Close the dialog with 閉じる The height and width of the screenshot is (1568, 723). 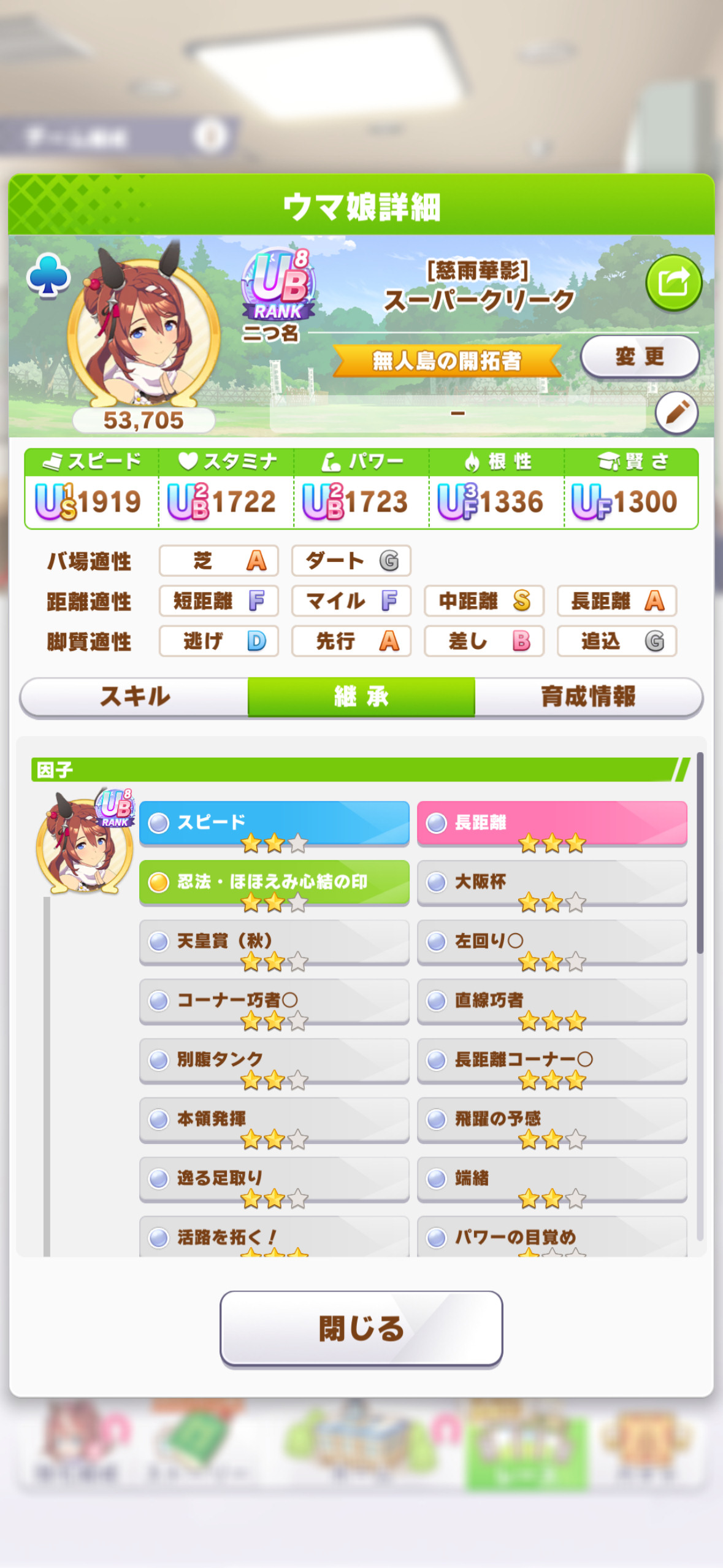[361, 1329]
